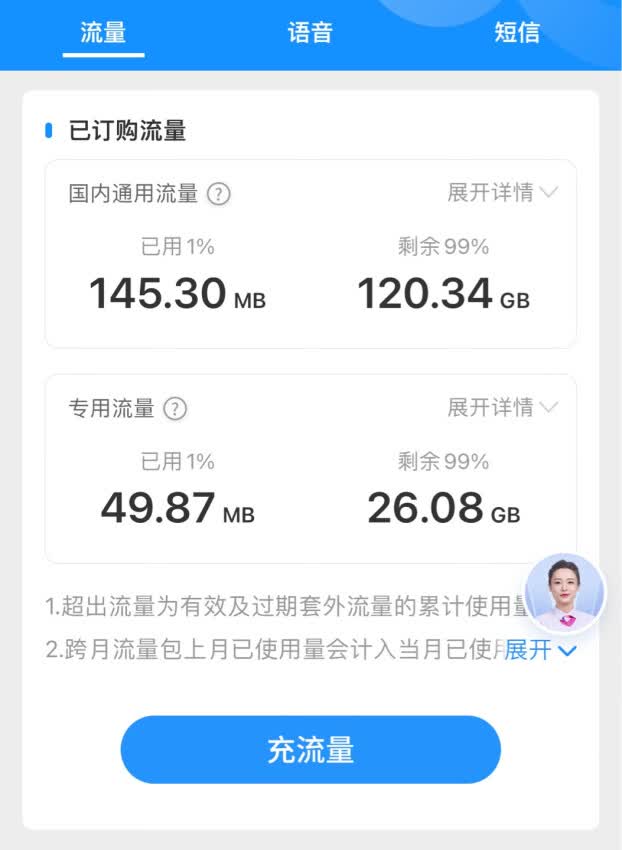Switch to the 语音 tab
The height and width of the screenshot is (850, 622).
[310, 32]
